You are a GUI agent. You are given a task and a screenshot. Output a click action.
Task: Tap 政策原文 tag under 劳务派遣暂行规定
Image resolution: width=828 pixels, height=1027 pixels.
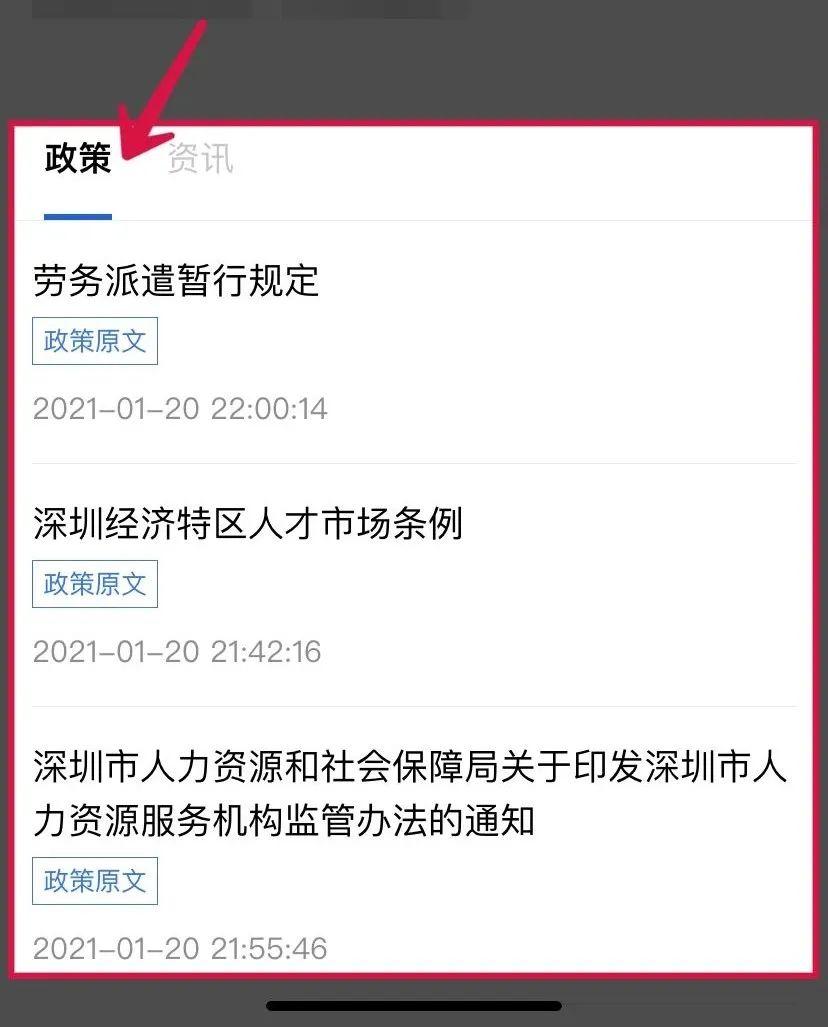click(x=95, y=341)
